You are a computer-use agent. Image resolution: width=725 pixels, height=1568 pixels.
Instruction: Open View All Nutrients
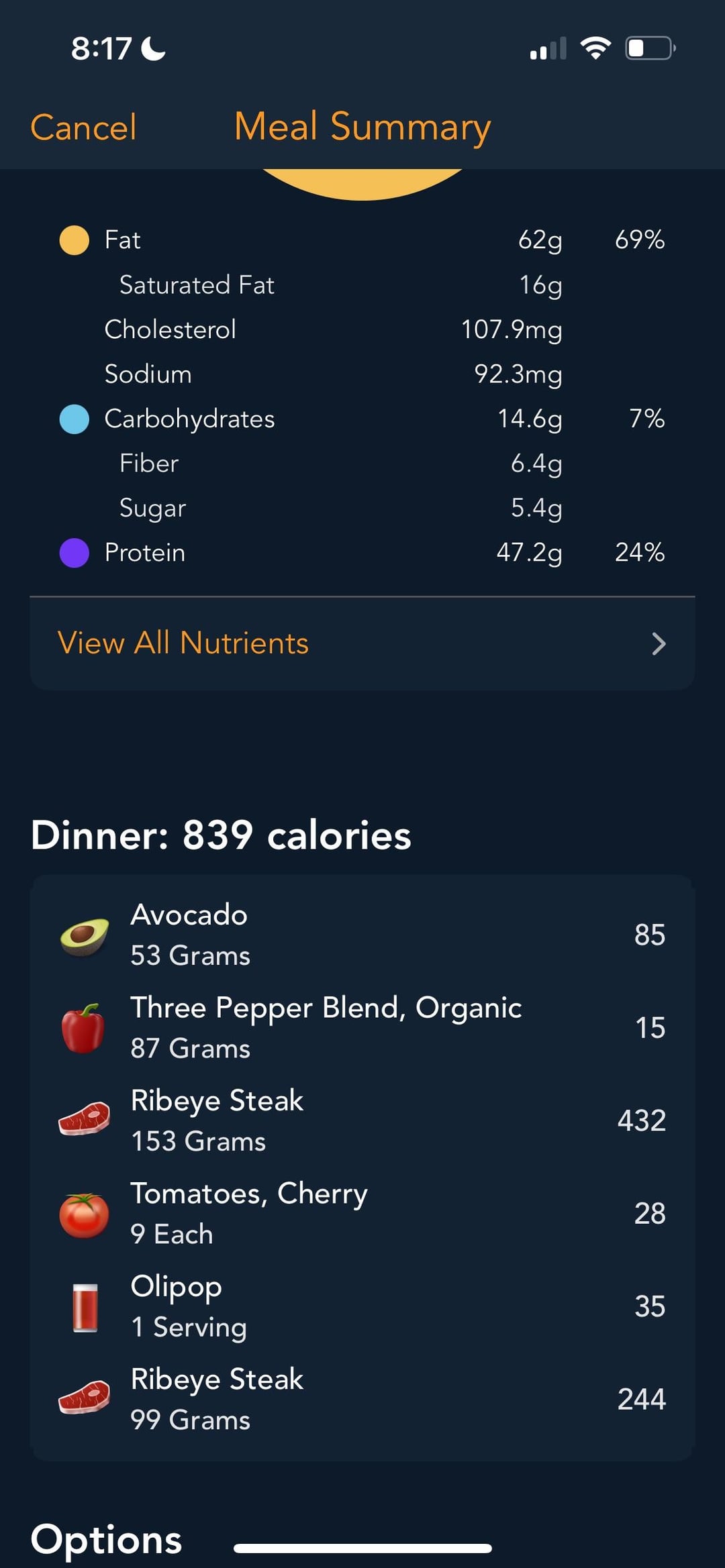[362, 643]
